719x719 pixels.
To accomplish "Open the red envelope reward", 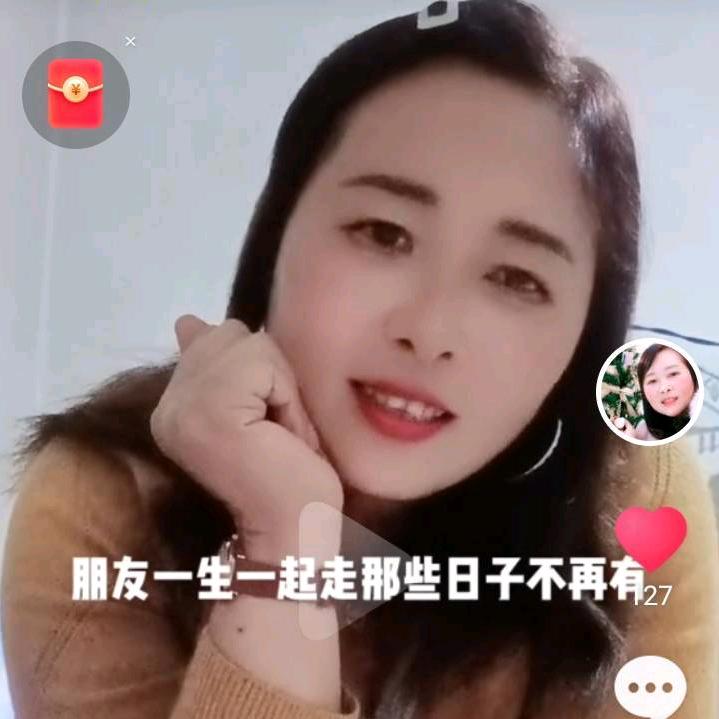I will click(x=76, y=94).
